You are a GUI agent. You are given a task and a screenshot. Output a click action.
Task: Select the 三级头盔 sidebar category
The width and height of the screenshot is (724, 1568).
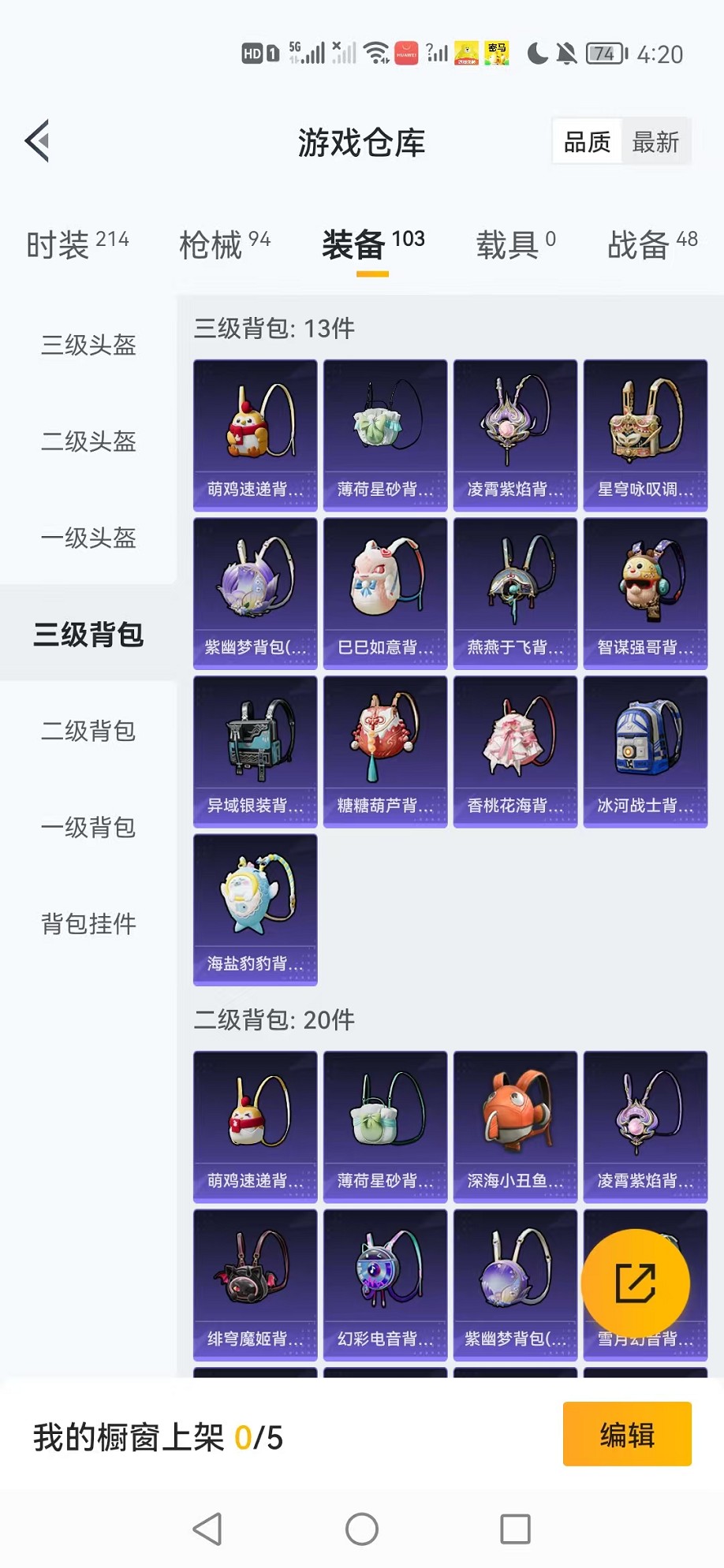(87, 346)
